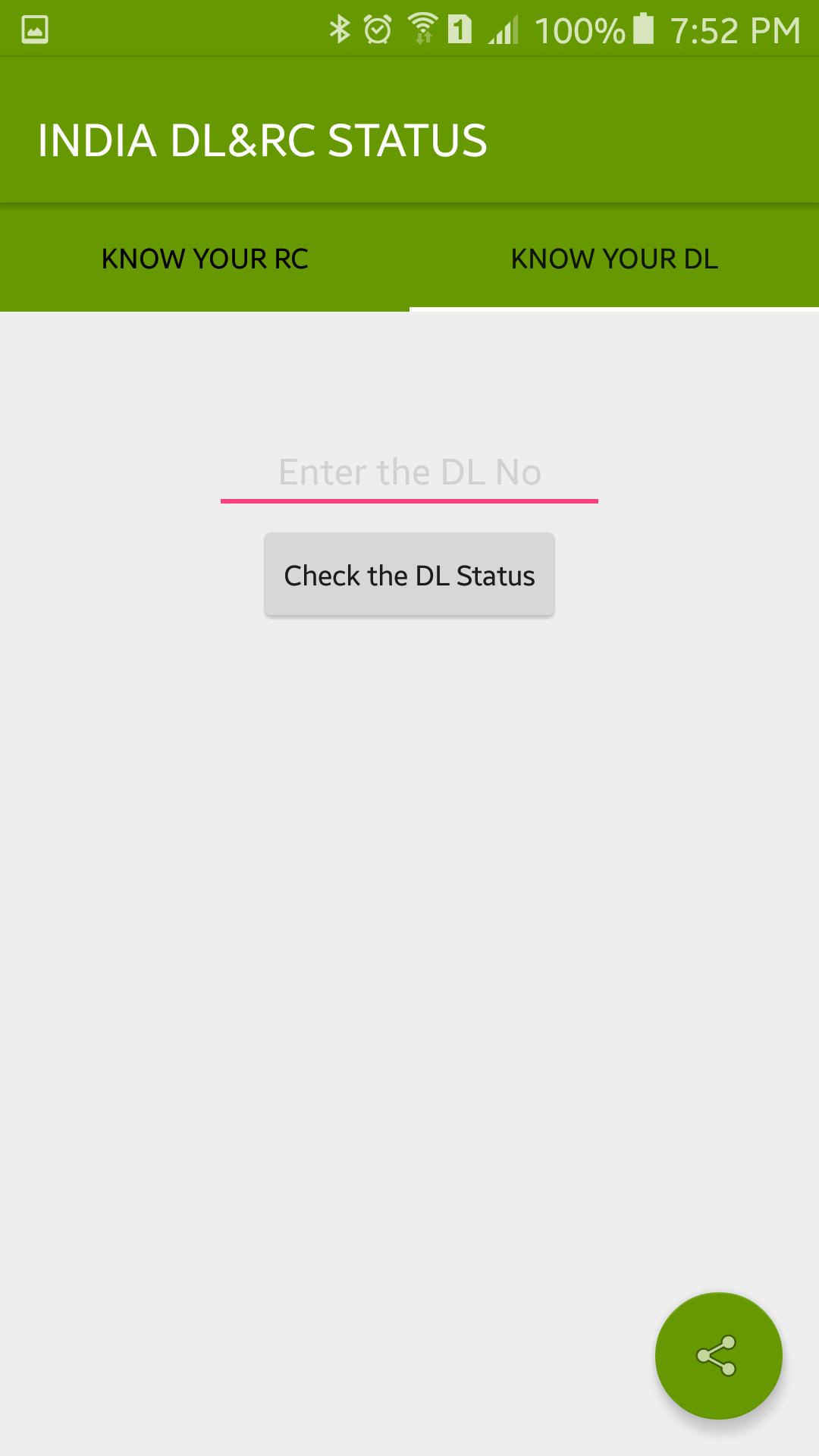Image resolution: width=819 pixels, height=1456 pixels.
Task: Share the app via floating share button
Action: pyautogui.click(x=718, y=1355)
